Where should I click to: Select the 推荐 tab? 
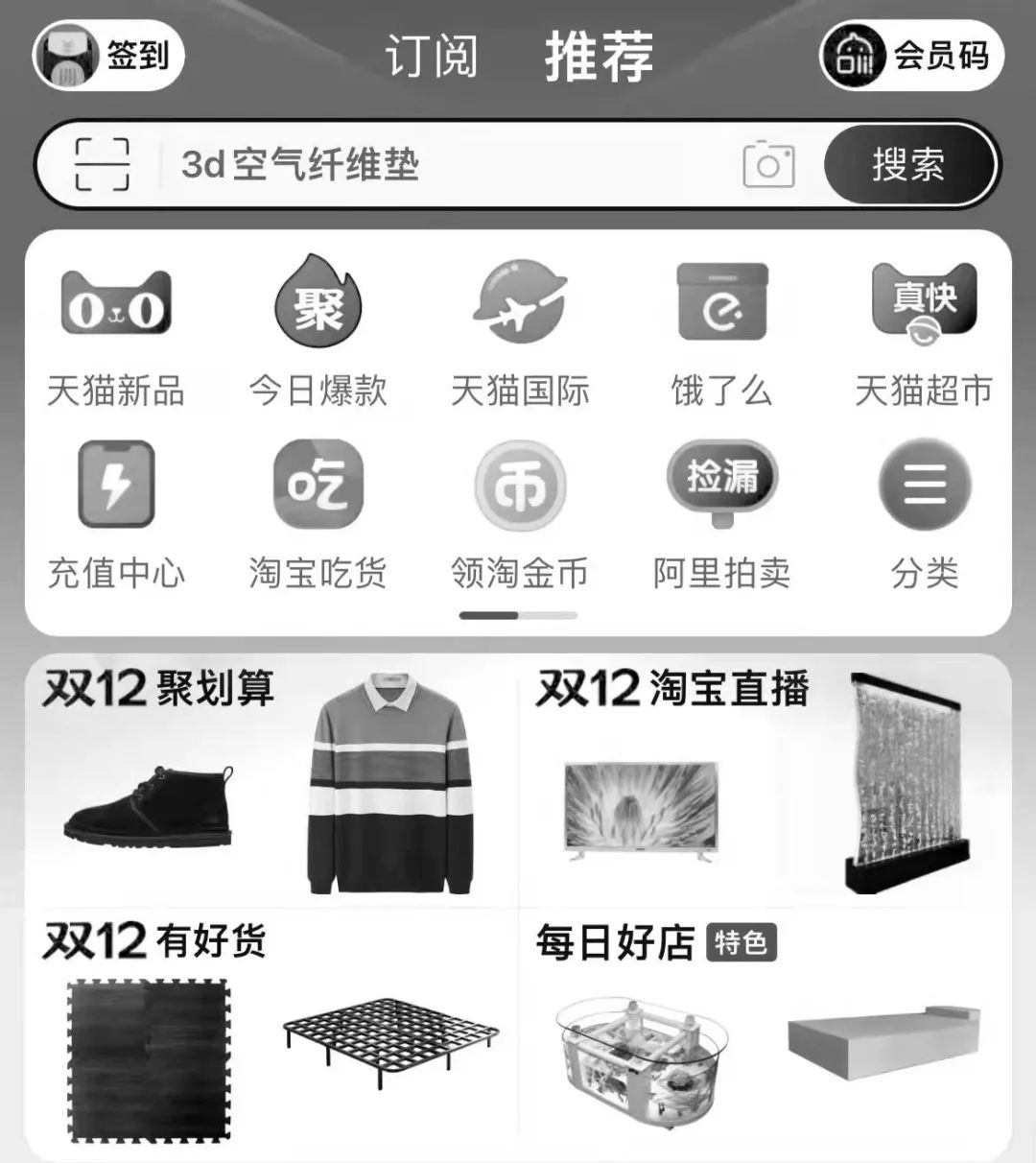pyautogui.click(x=600, y=56)
